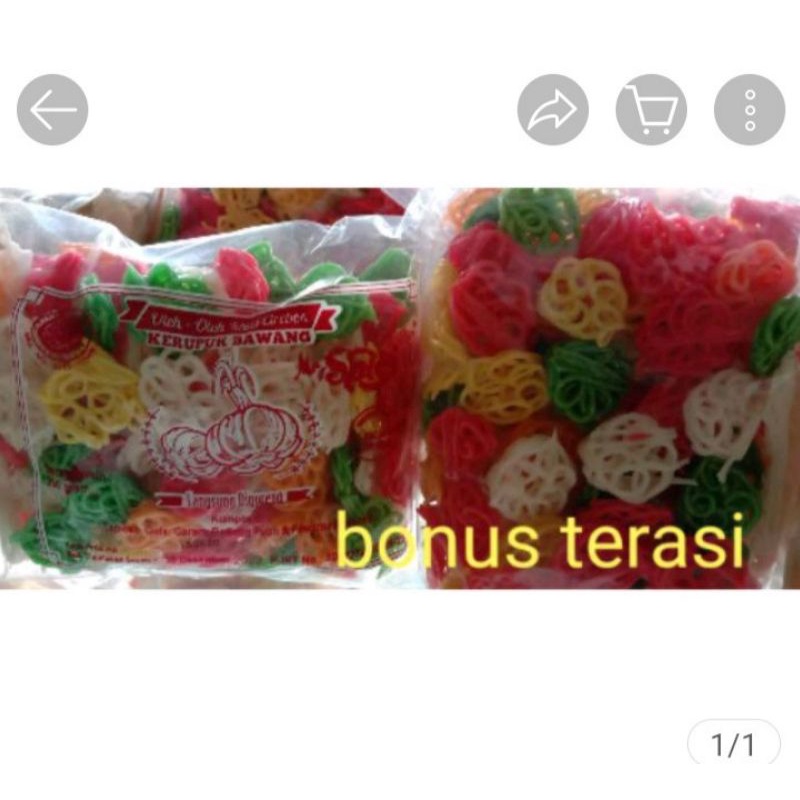Open the three-dot overflow menu
This screenshot has width=800, height=800.
tap(749, 110)
